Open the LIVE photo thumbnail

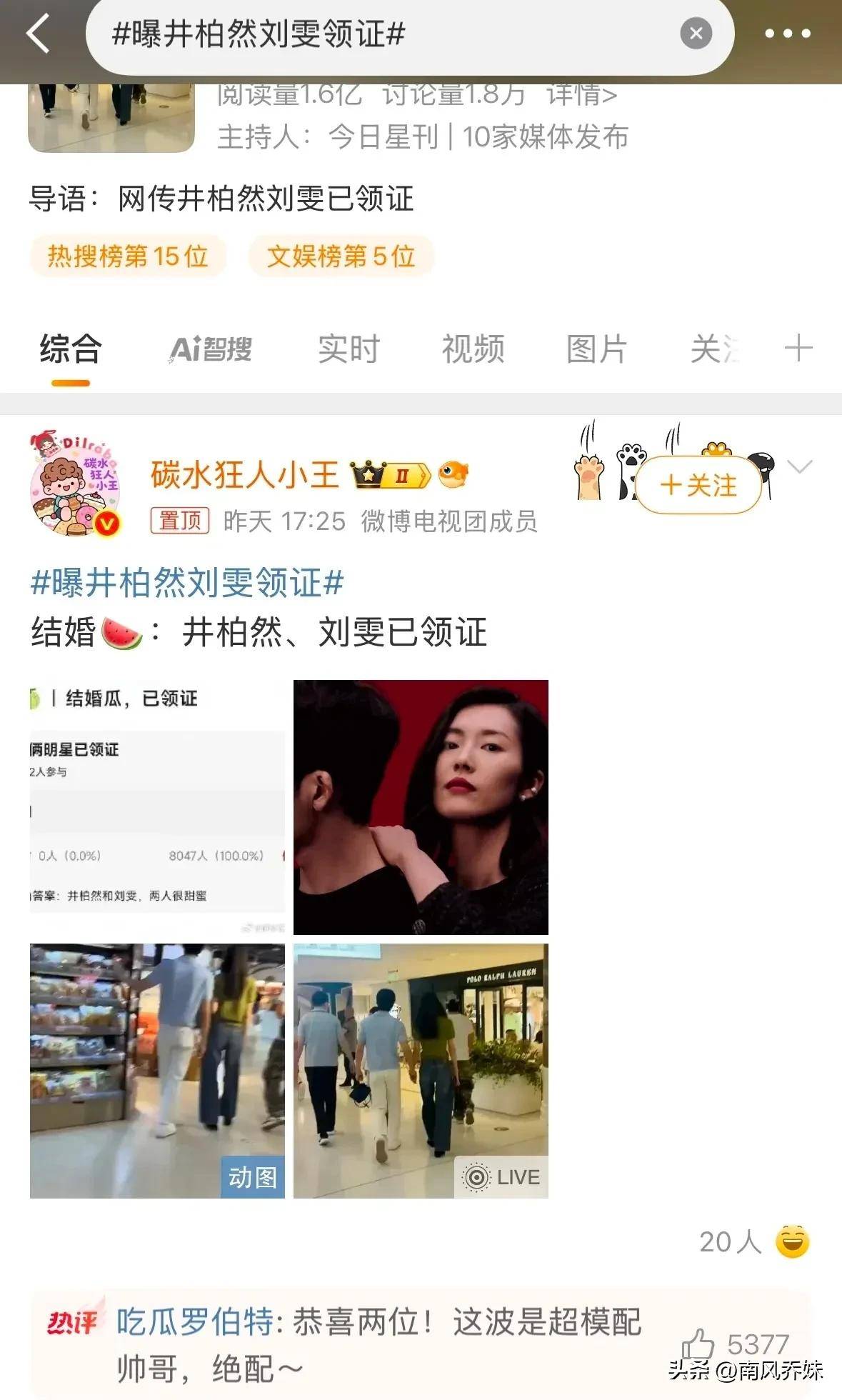[x=421, y=1071]
